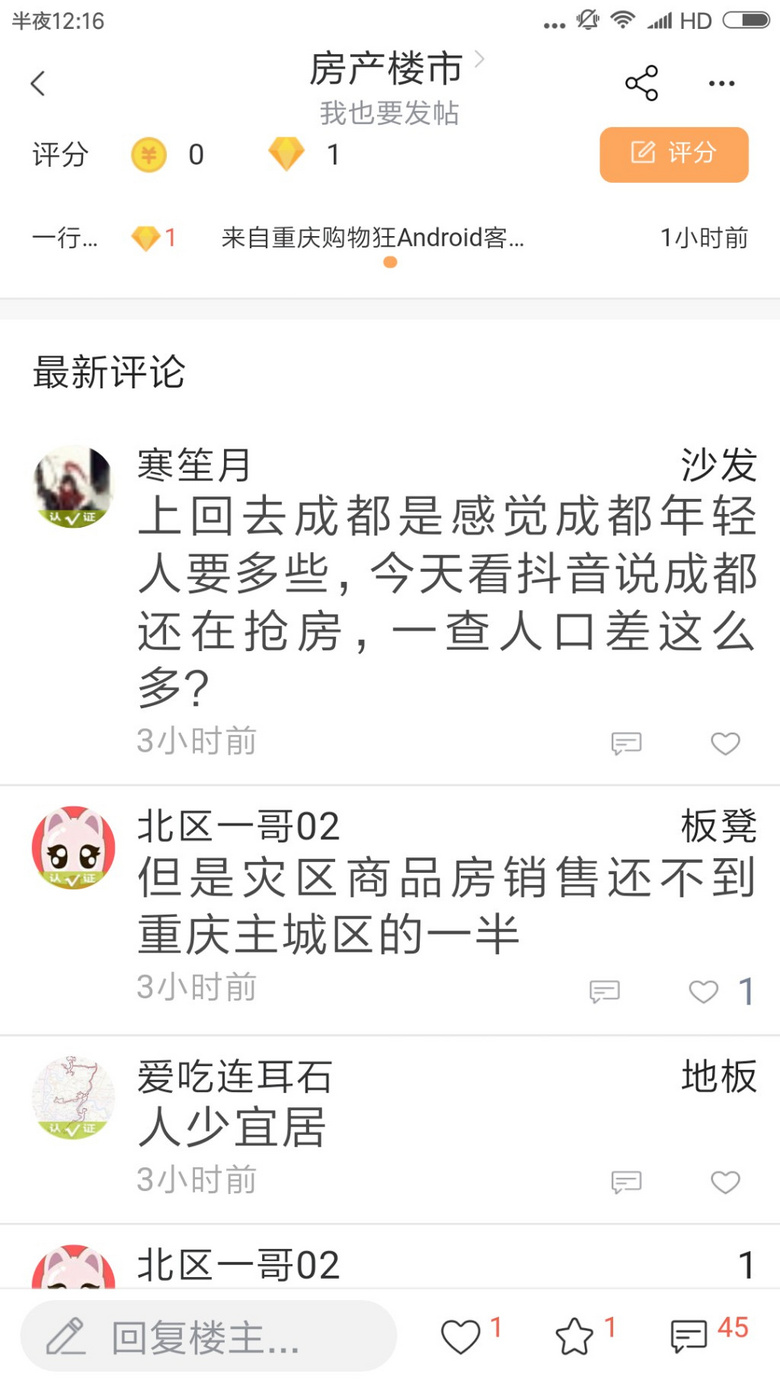Tap the 回复楼主 reply field
Screen dimensions: 780x1386
click(x=208, y=1336)
